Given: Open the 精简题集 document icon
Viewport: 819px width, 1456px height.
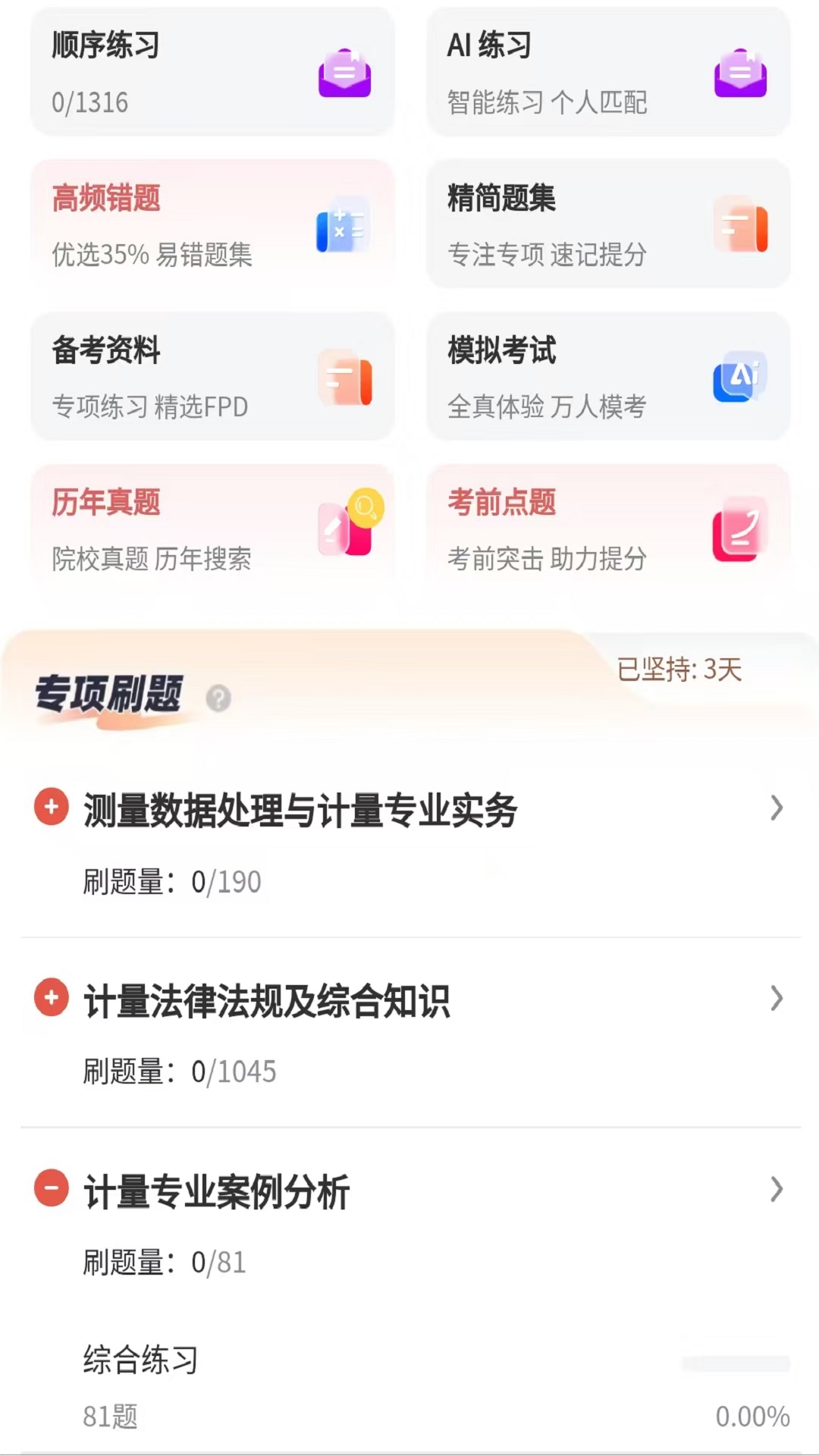Looking at the screenshot, I should tap(739, 225).
